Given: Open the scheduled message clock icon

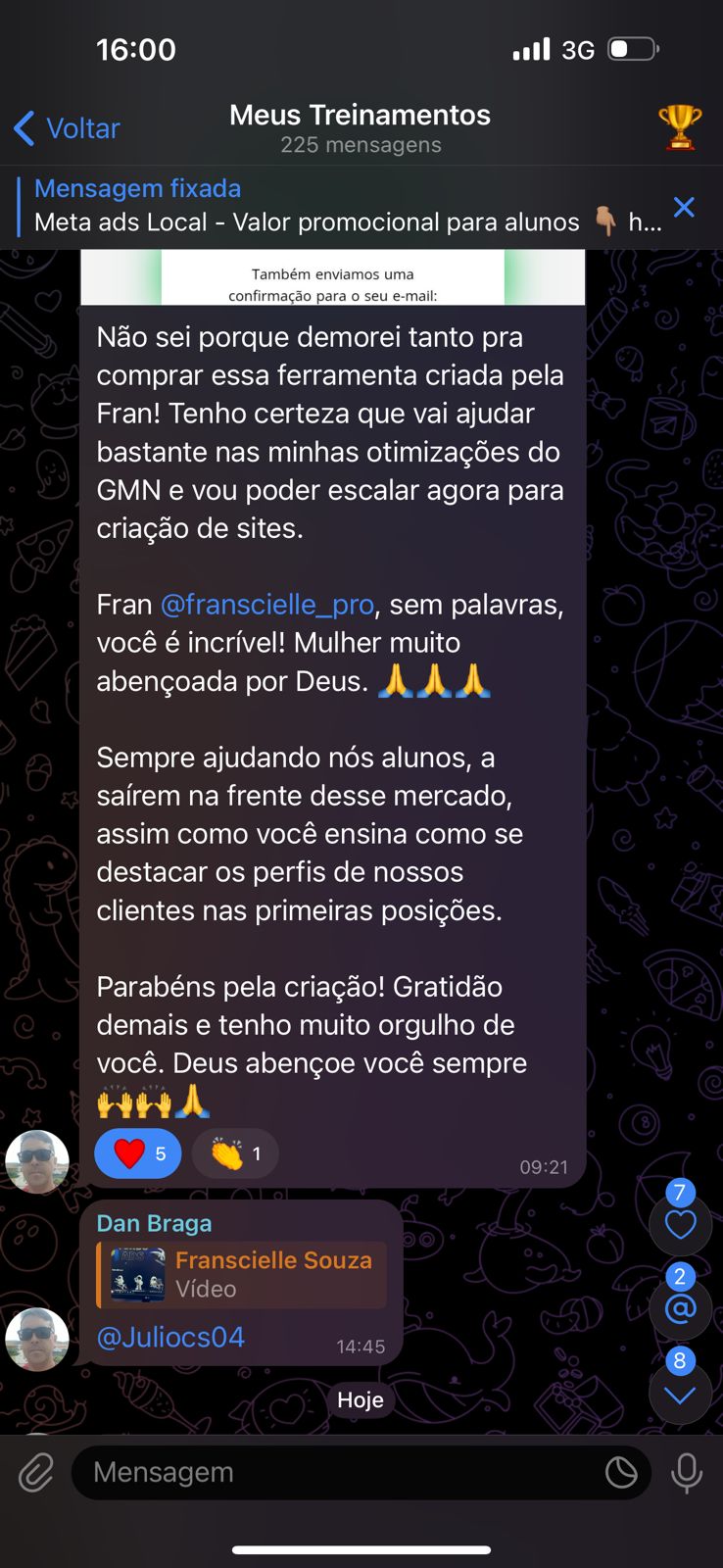Looking at the screenshot, I should pyautogui.click(x=621, y=1472).
